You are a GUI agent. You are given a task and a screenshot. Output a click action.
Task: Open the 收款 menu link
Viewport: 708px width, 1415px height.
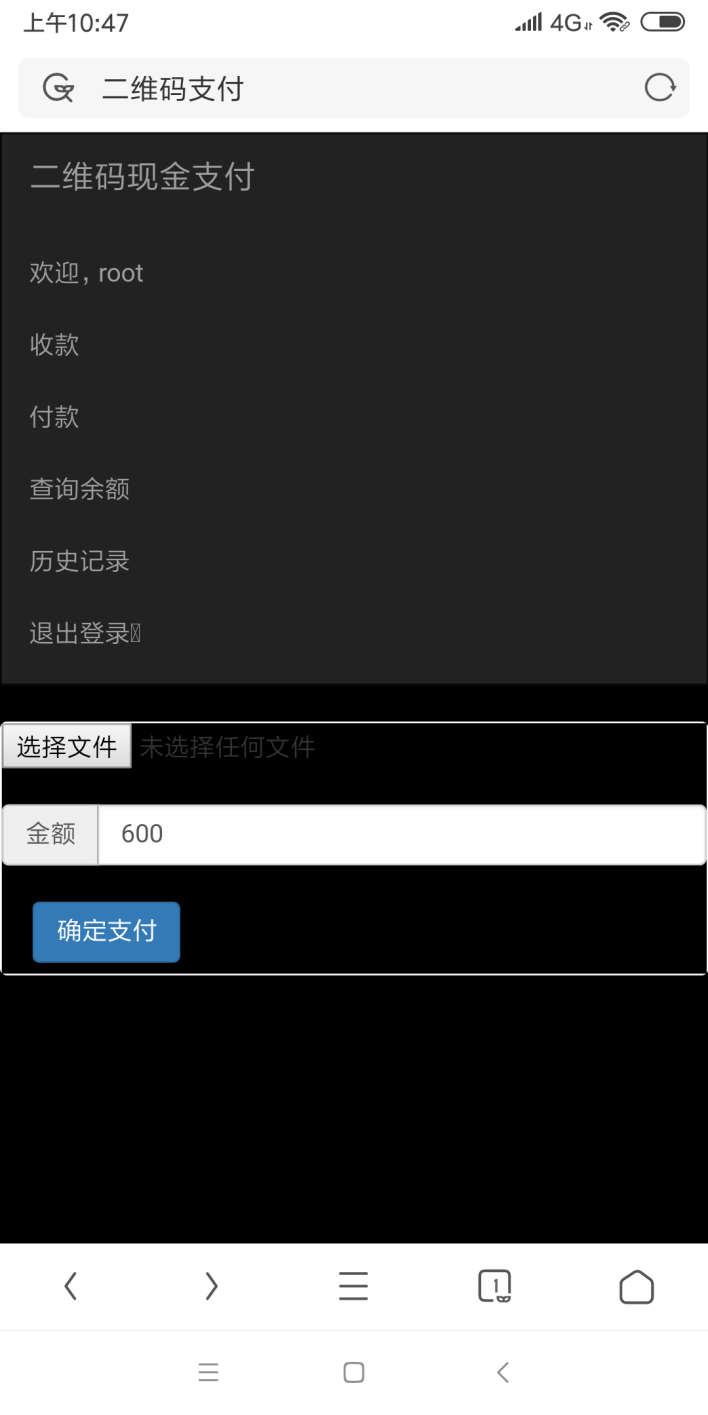tap(54, 345)
